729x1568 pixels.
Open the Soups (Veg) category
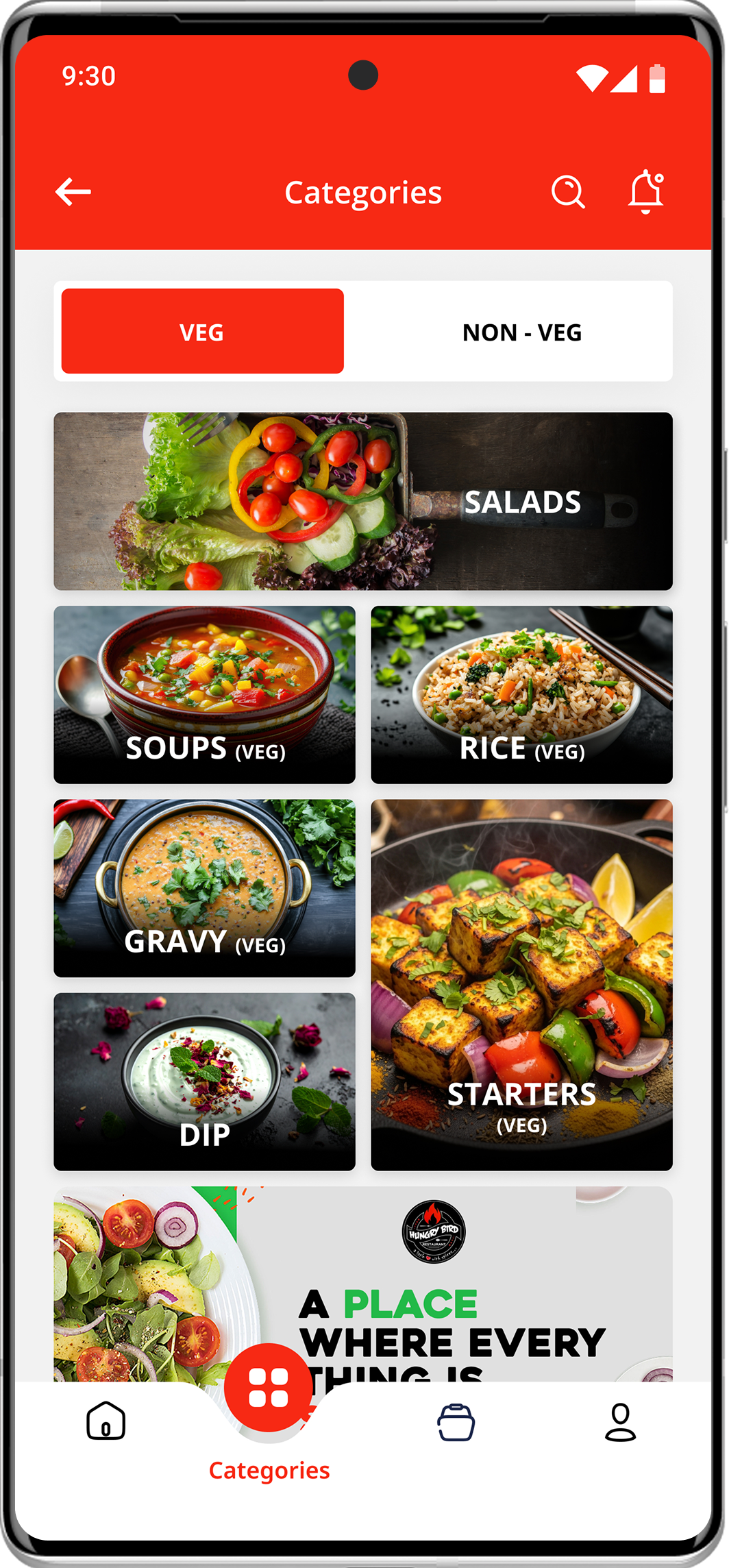tap(204, 694)
